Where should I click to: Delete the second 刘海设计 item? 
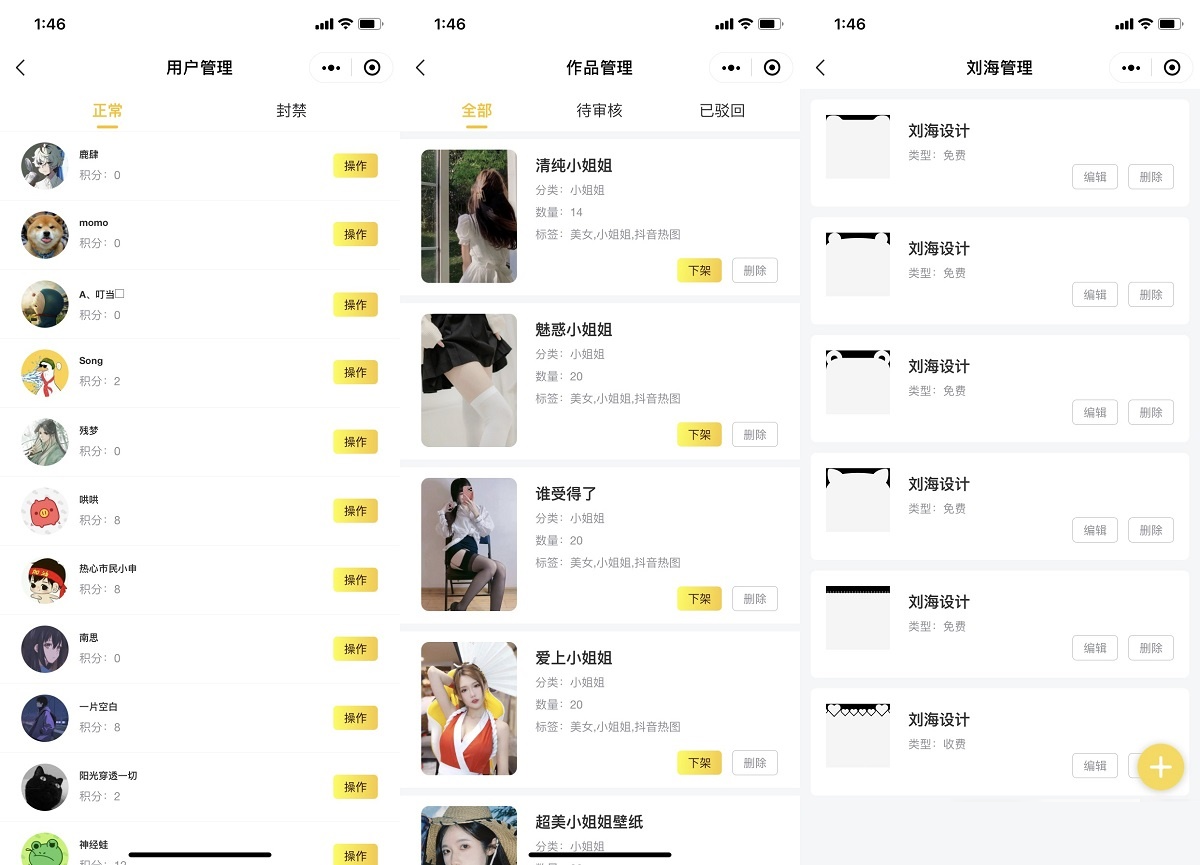tap(1150, 295)
